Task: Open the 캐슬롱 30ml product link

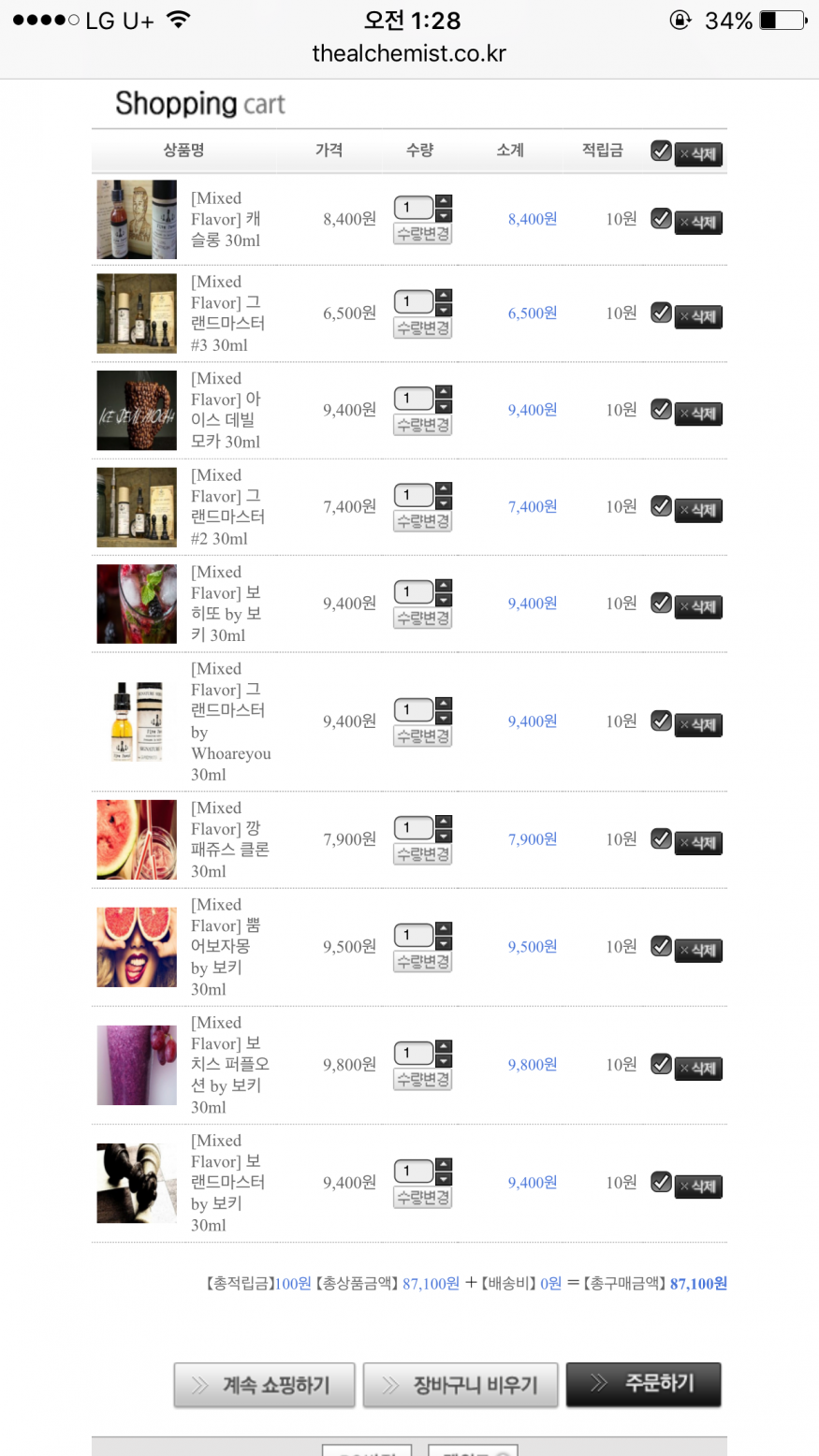Action: coord(225,219)
